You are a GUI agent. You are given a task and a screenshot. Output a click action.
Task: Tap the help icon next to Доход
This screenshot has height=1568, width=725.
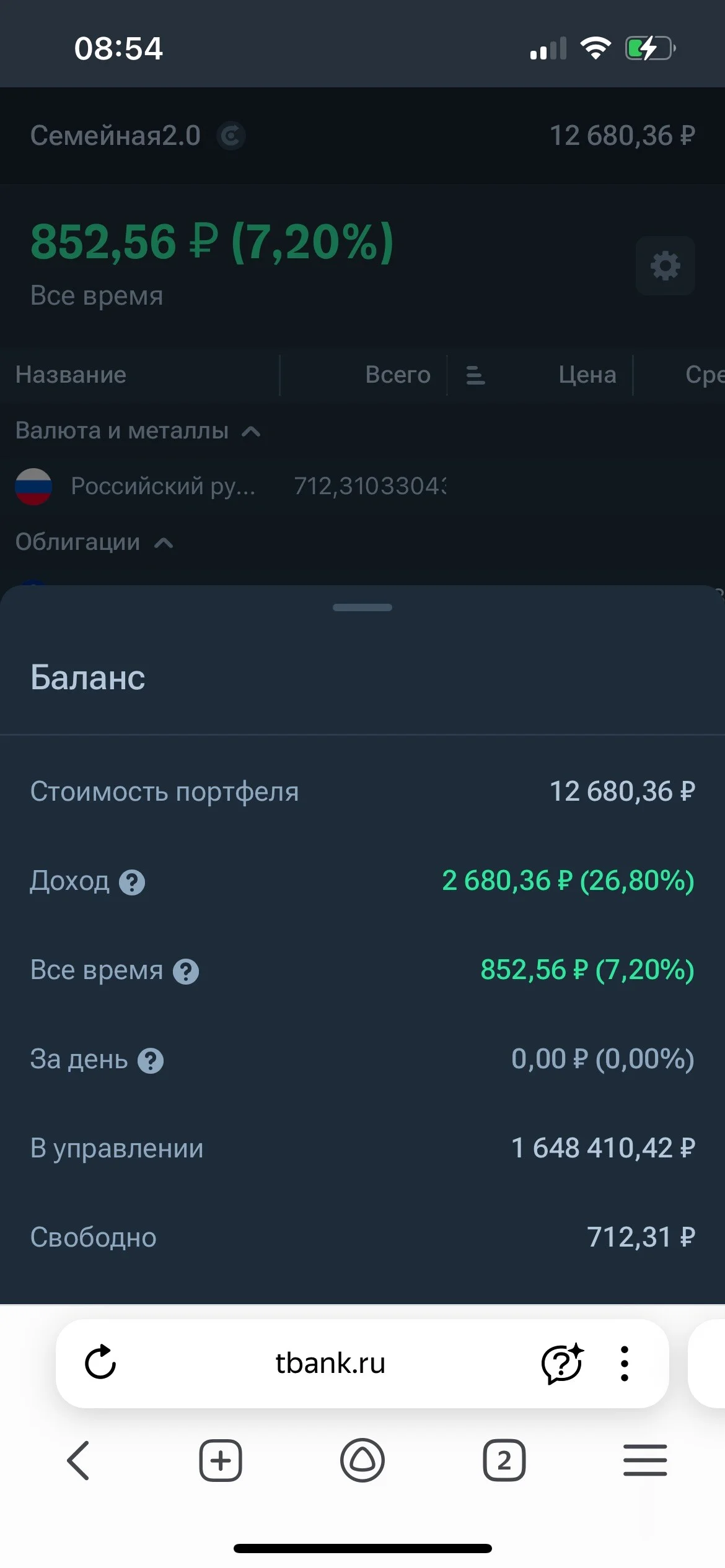pyautogui.click(x=132, y=882)
